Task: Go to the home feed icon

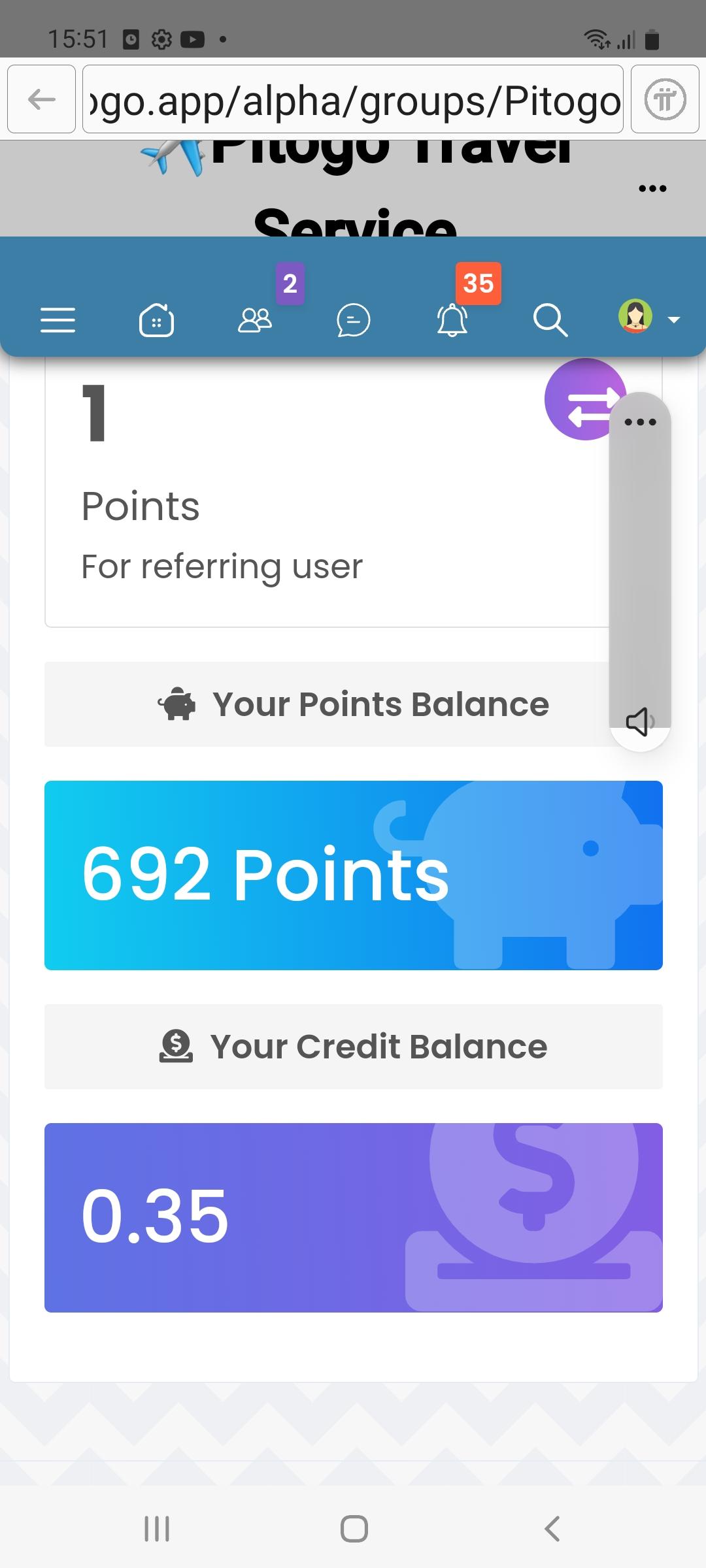Action: [x=156, y=320]
